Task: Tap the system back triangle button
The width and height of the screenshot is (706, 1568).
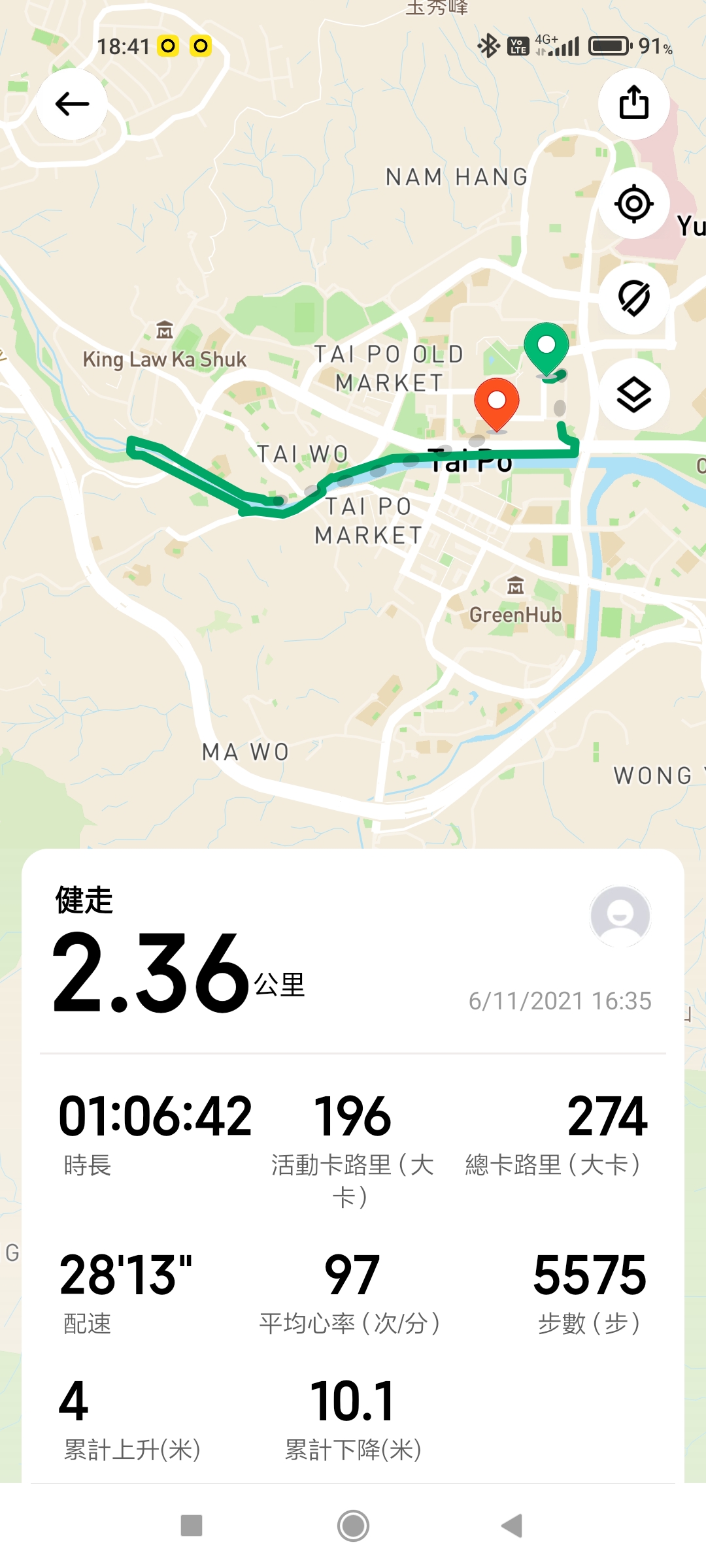Action: tap(512, 1526)
